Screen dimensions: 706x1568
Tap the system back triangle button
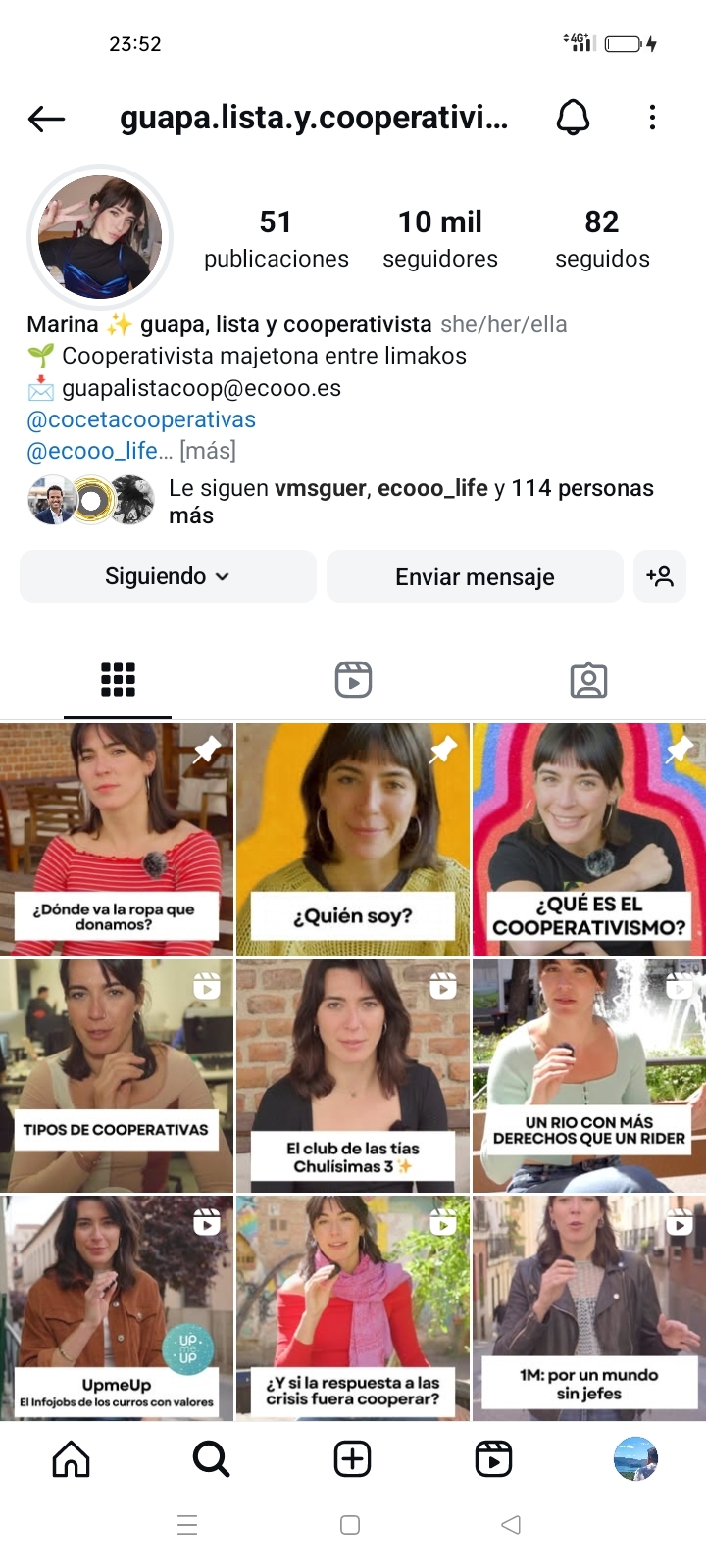click(x=511, y=1525)
